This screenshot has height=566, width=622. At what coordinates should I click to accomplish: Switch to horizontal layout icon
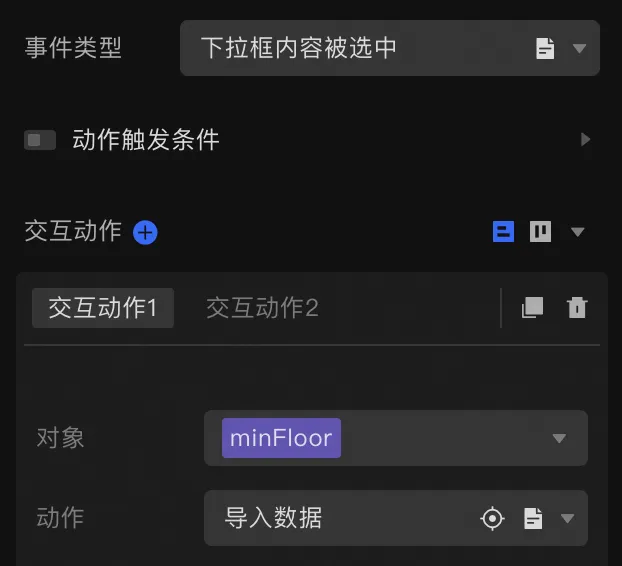503,232
